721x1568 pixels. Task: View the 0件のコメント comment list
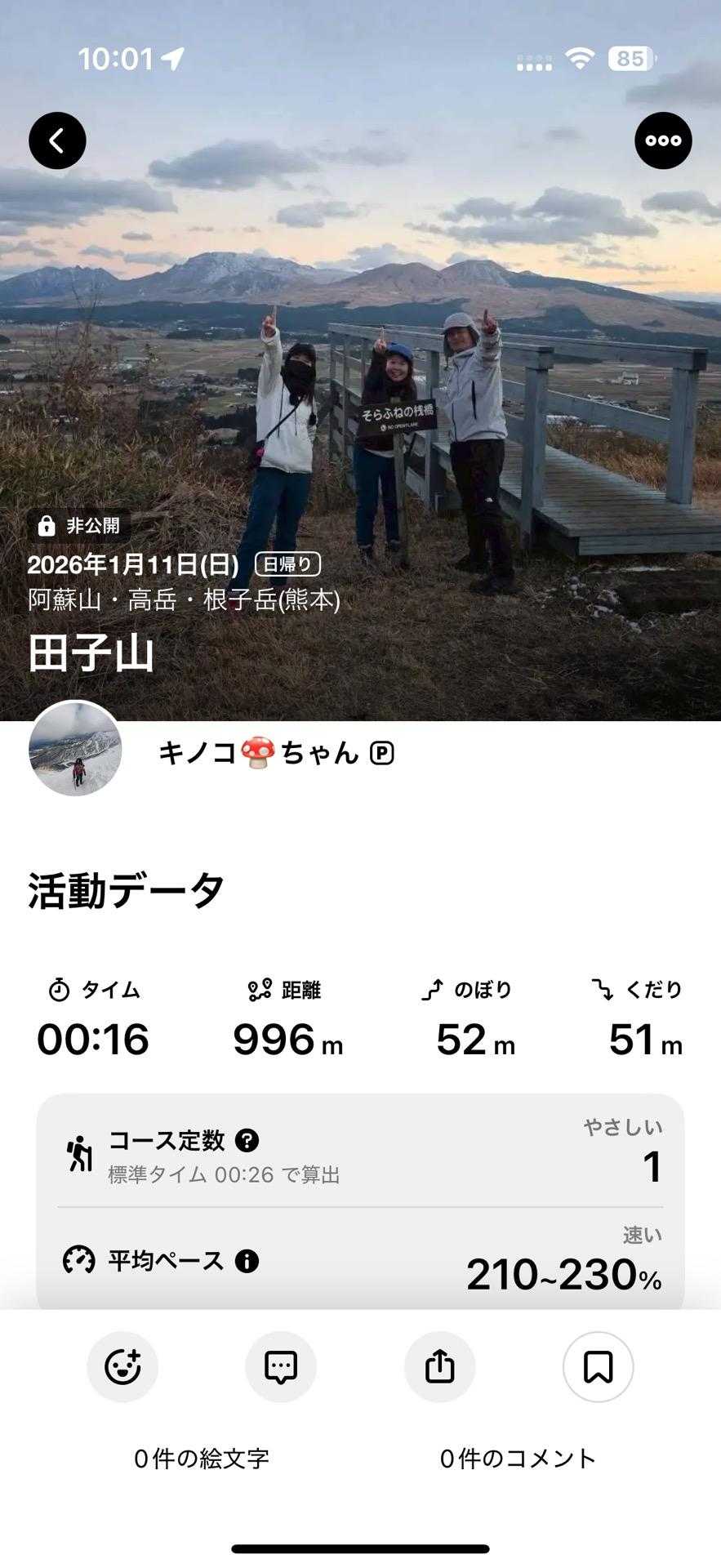click(518, 1458)
